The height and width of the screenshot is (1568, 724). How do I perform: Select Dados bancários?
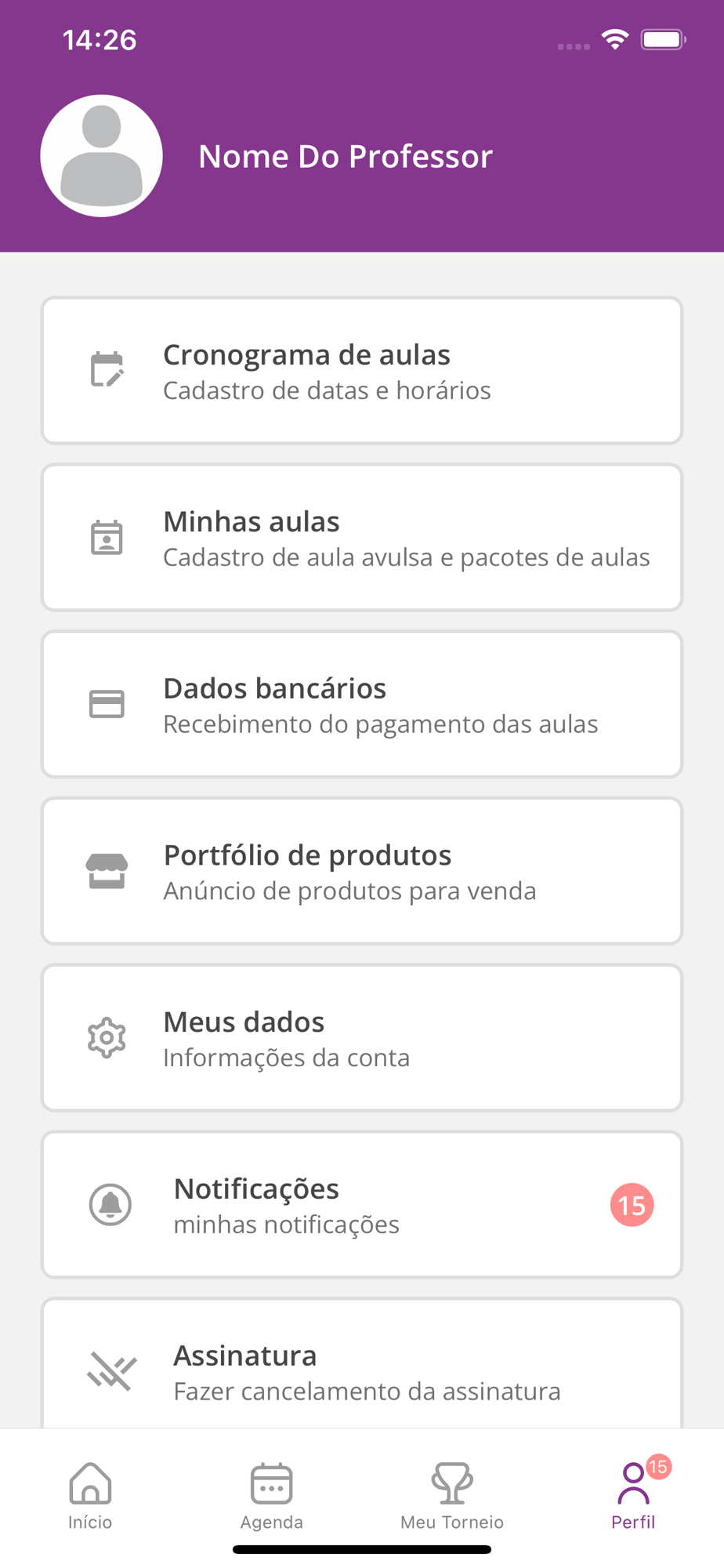[361, 704]
